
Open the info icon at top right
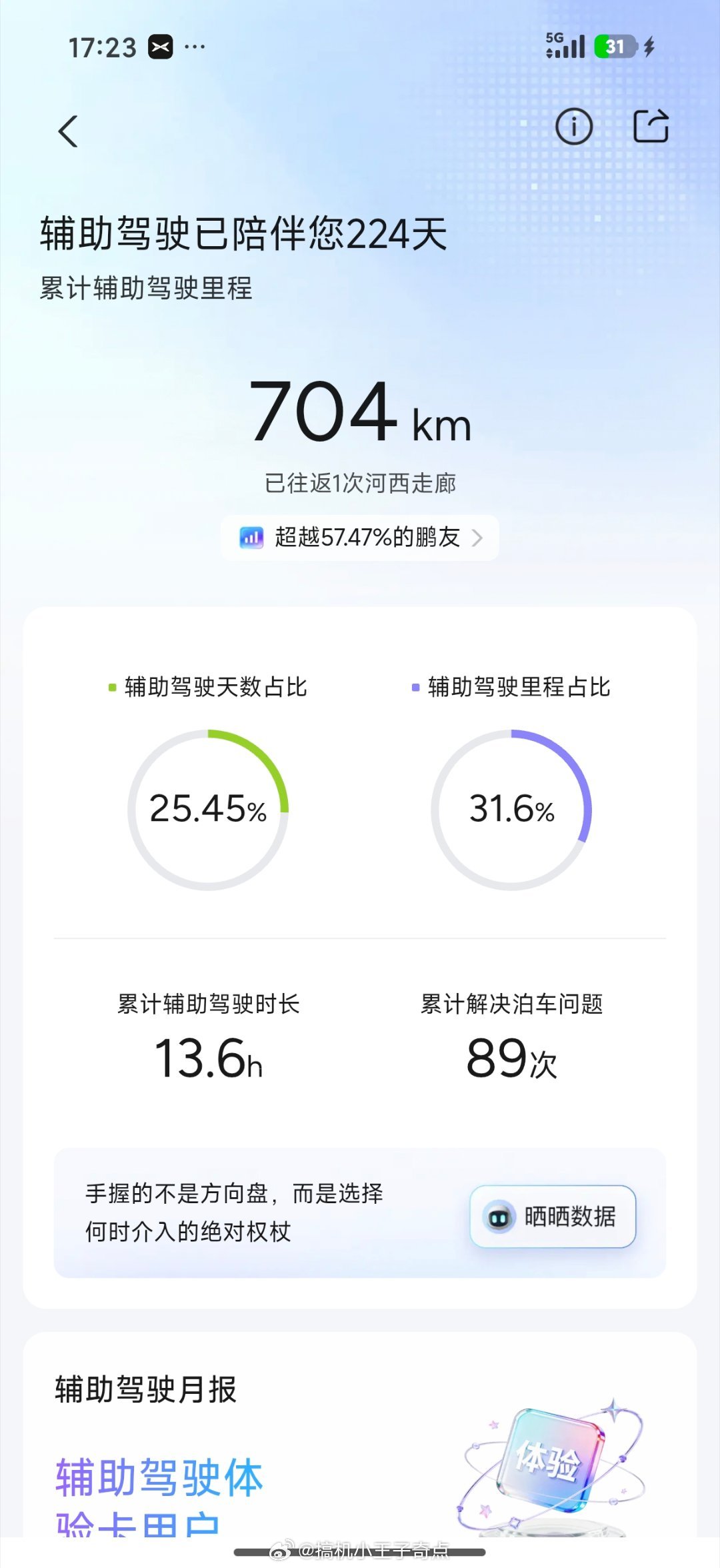tap(575, 127)
